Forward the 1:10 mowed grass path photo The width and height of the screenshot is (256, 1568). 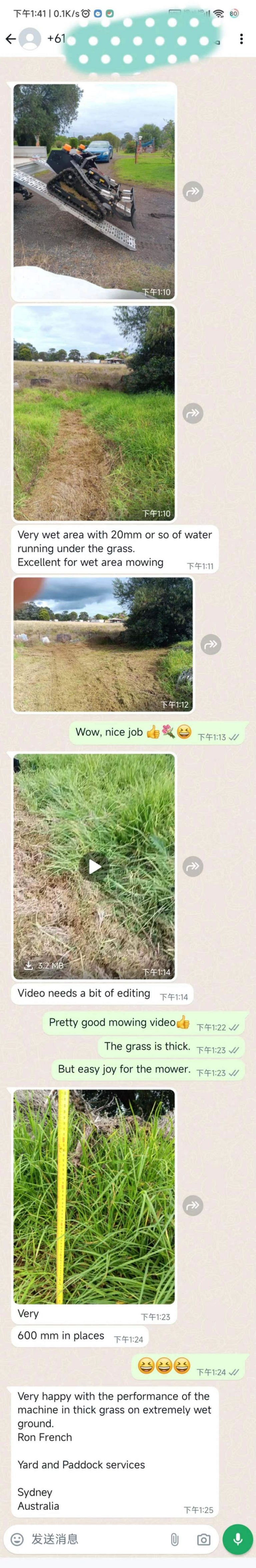tap(193, 413)
